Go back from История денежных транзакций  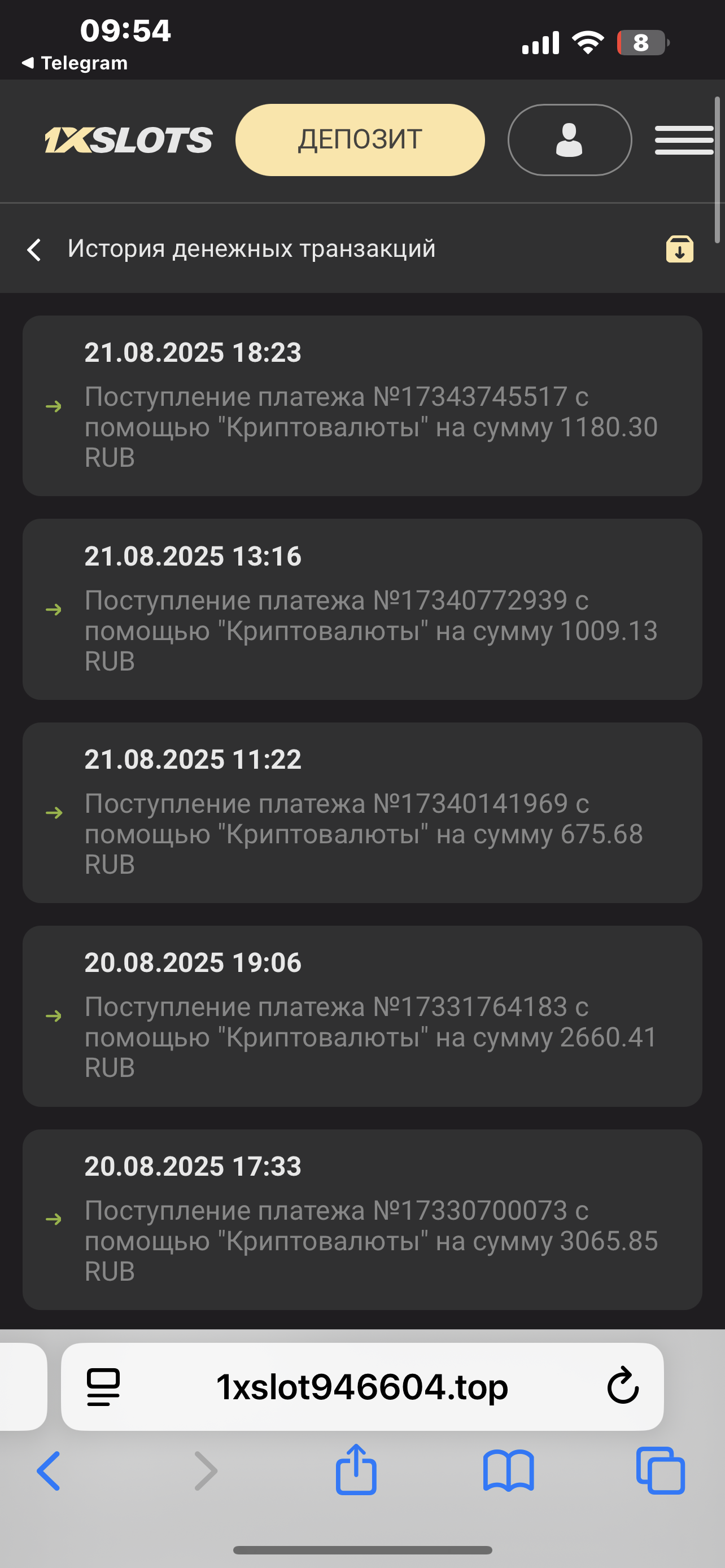34,249
